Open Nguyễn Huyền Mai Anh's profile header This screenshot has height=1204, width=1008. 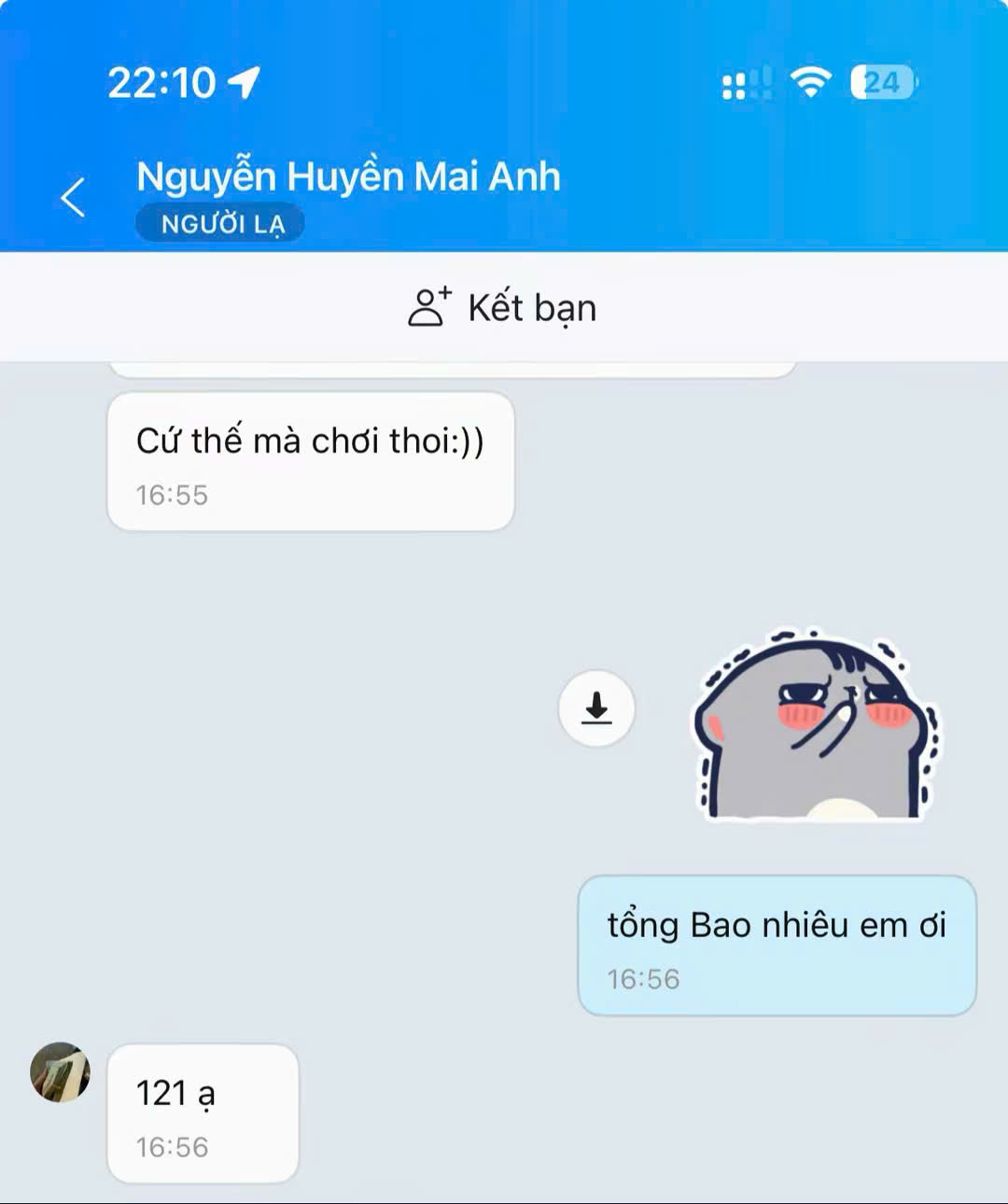tap(348, 177)
